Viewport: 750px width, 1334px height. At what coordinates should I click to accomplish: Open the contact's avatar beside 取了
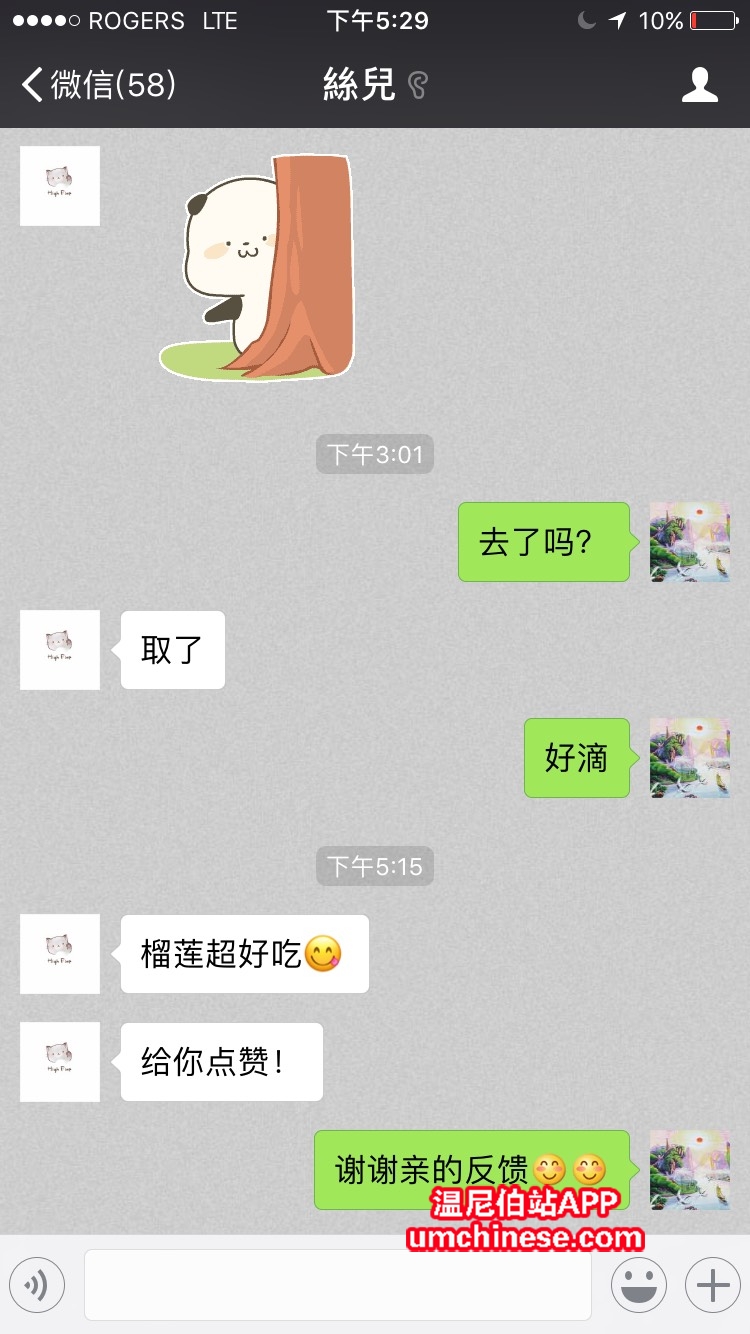coord(60,650)
